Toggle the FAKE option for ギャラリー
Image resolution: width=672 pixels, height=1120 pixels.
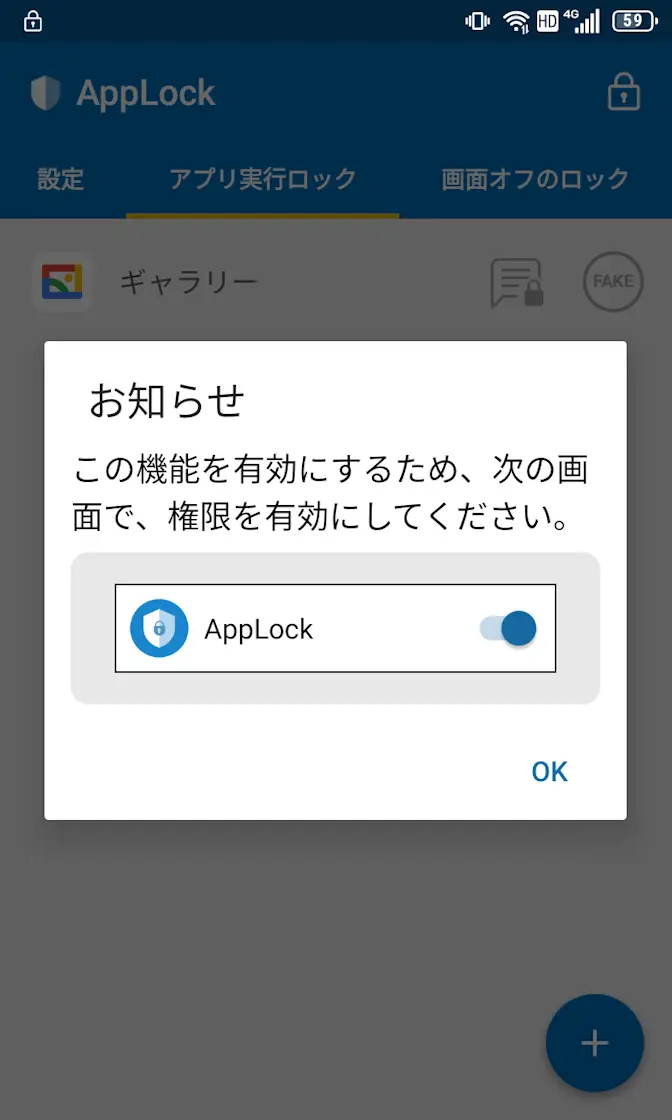(x=612, y=282)
